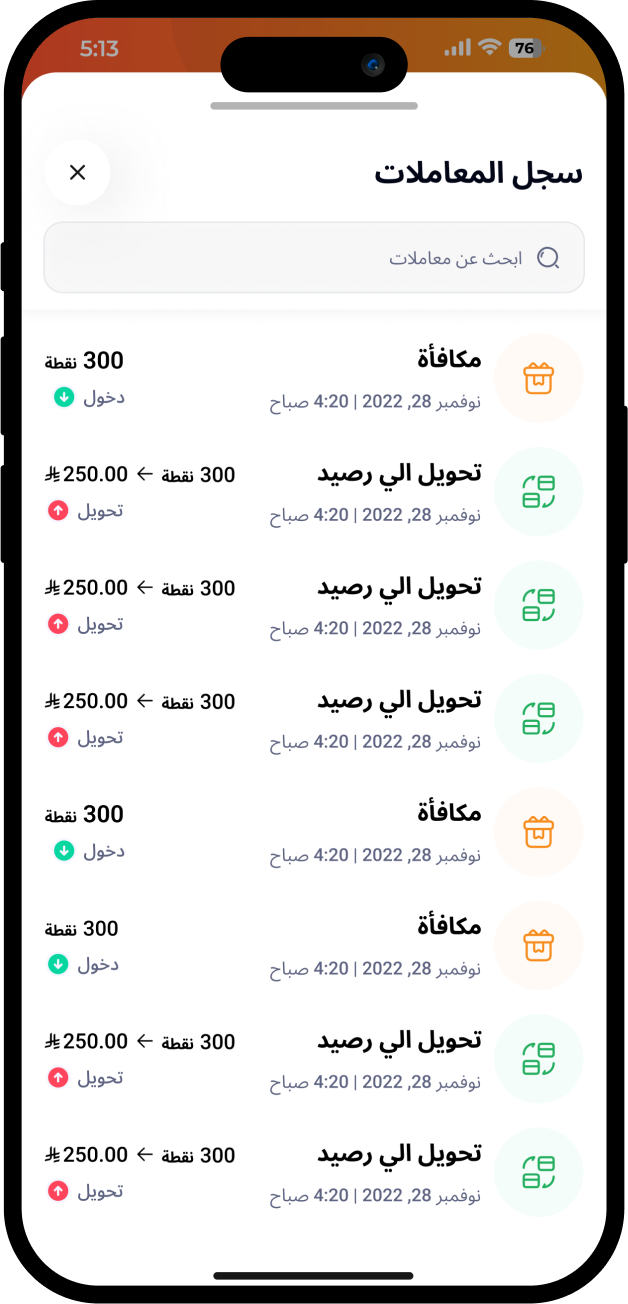The width and height of the screenshot is (628, 1304).
Task: Close the سجل المعاملات sheet
Action: pyautogui.click(x=77, y=173)
